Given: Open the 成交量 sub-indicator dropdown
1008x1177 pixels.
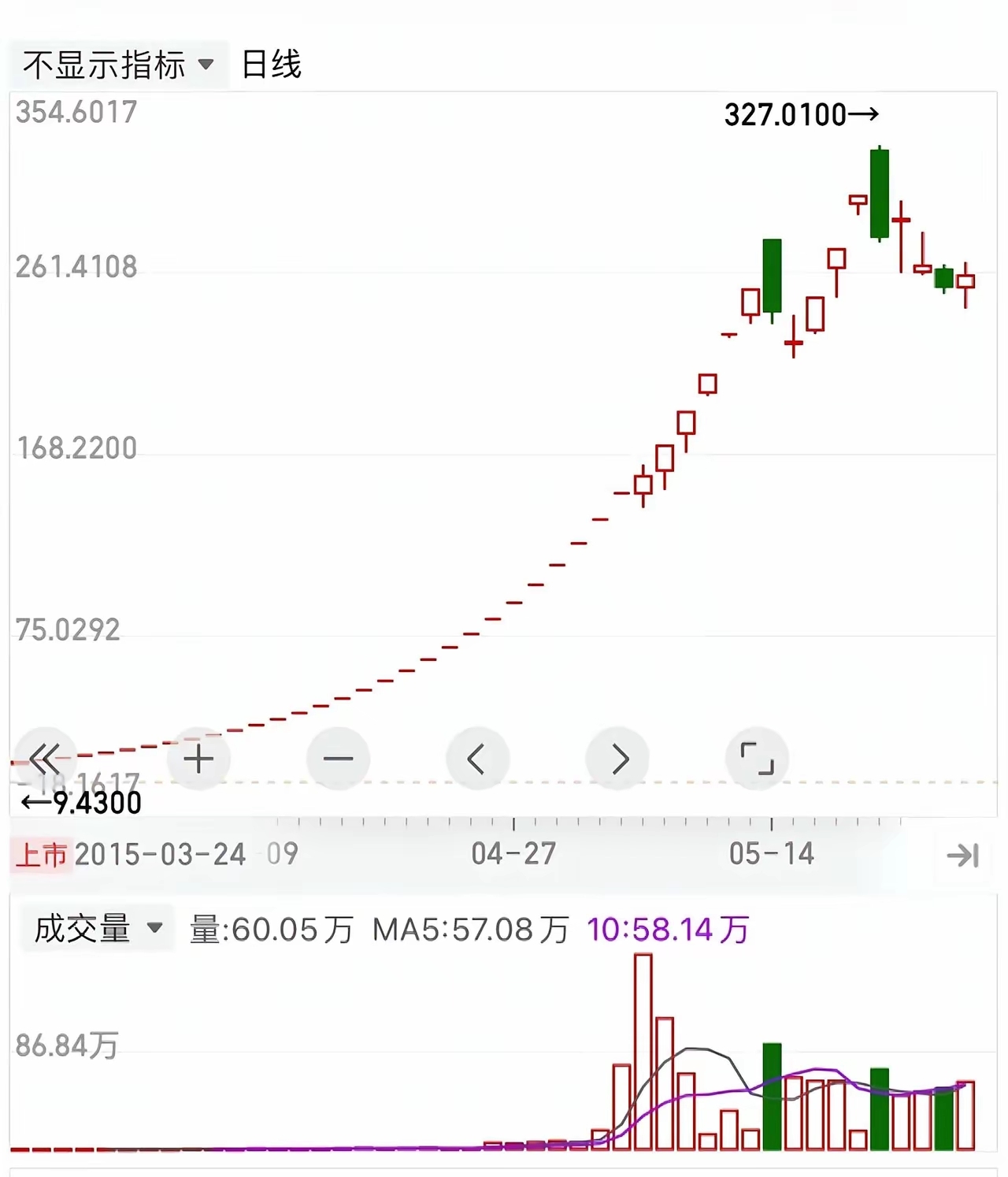Looking at the screenshot, I should click(98, 929).
